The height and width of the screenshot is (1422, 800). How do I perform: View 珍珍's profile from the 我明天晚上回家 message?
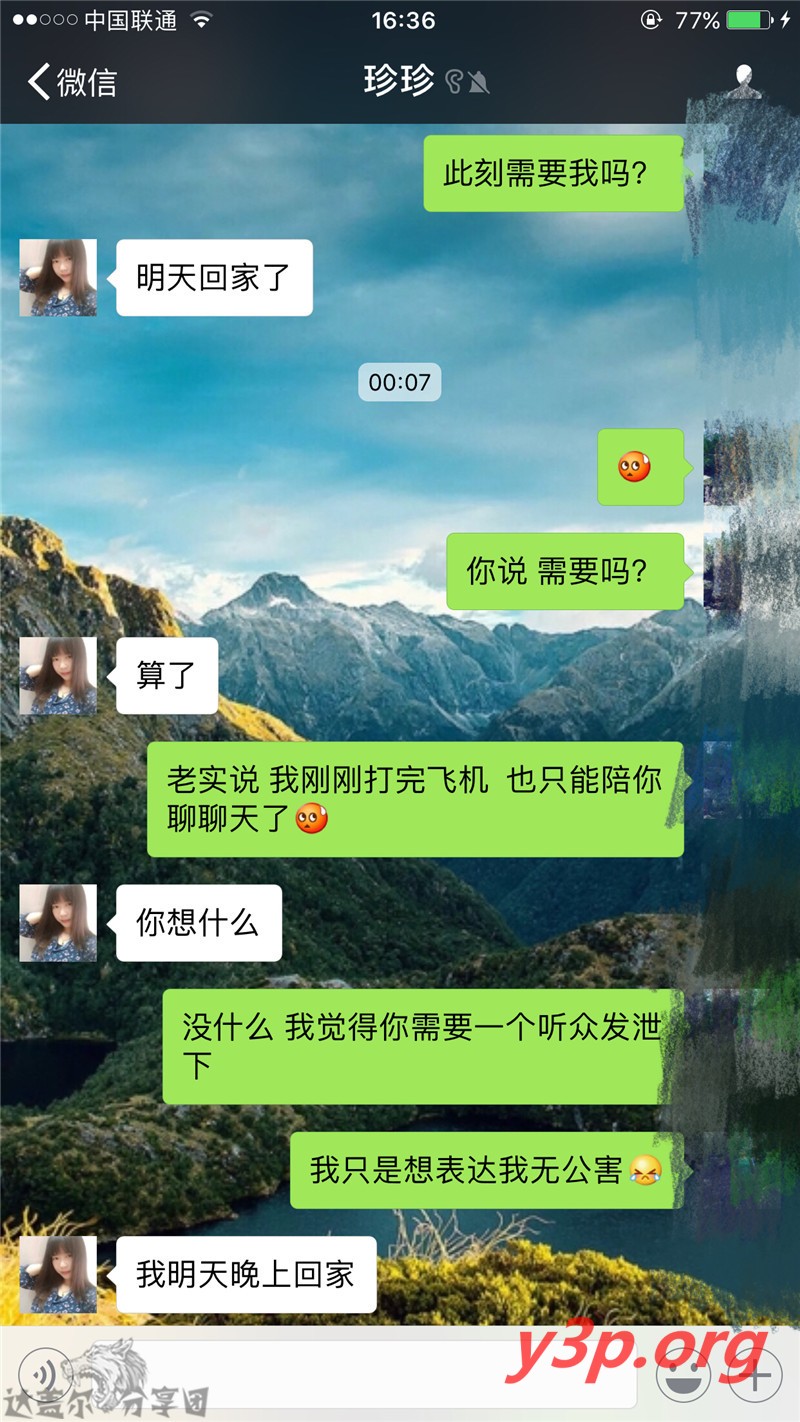(x=58, y=1274)
